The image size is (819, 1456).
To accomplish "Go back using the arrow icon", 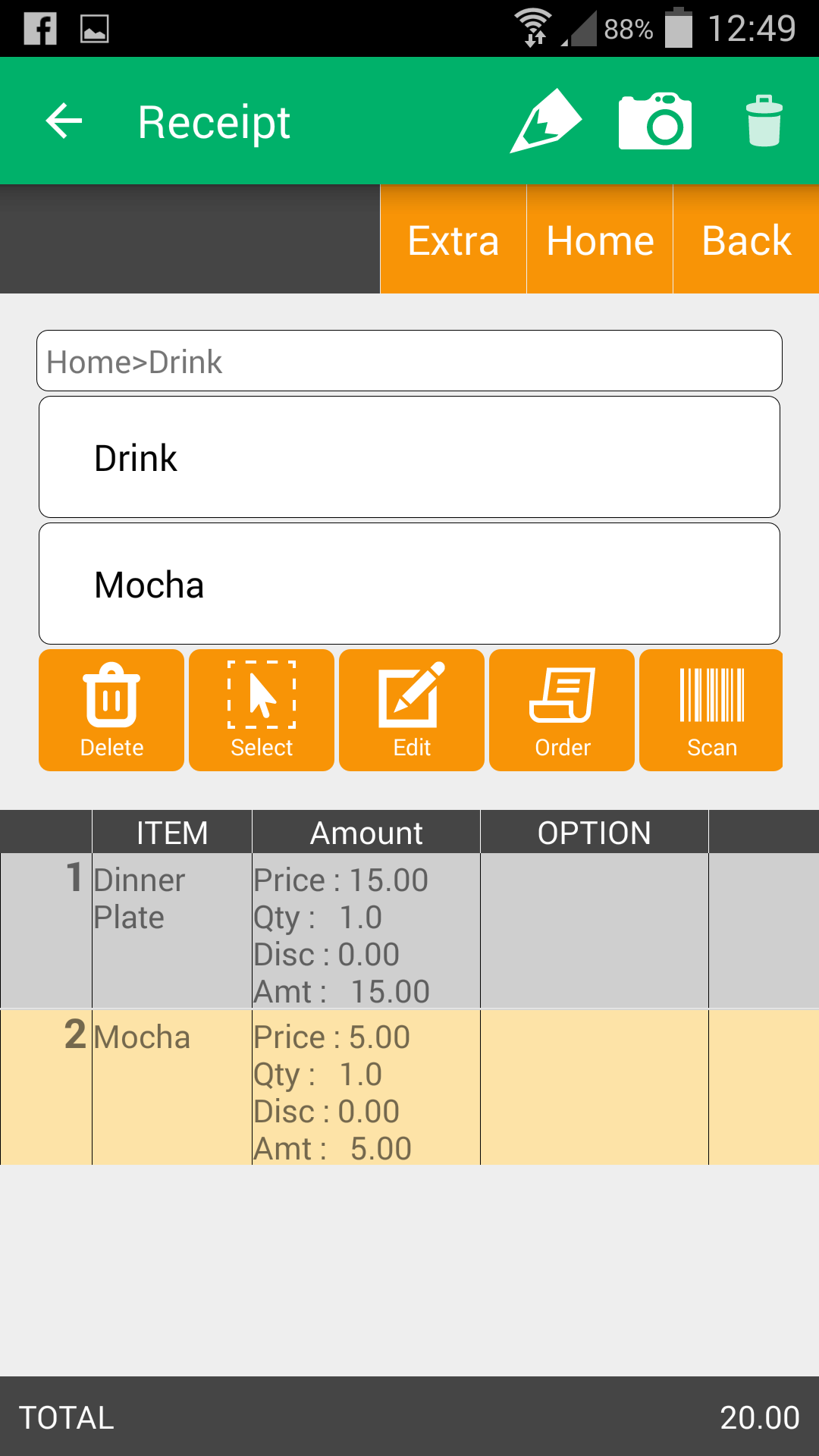I will (x=64, y=121).
